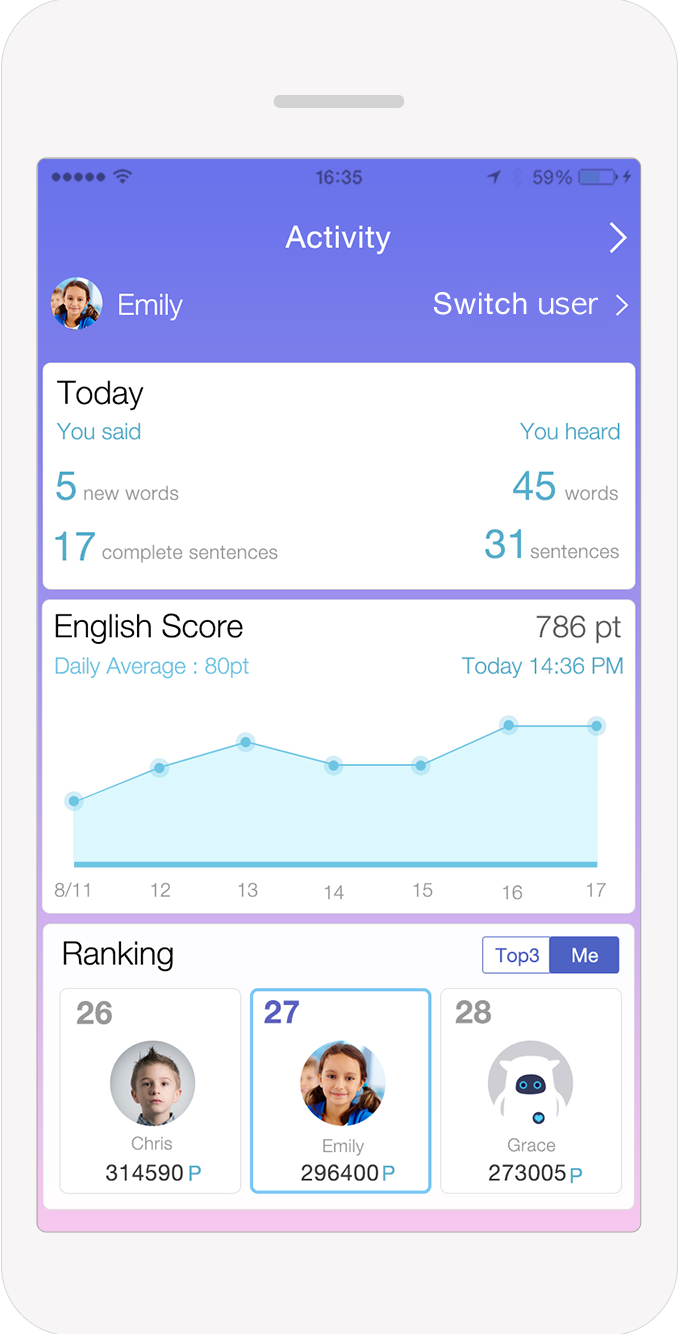Screen dimensions: 680x1334
Task: Switch to the Me ranking tab
Action: coord(585,955)
